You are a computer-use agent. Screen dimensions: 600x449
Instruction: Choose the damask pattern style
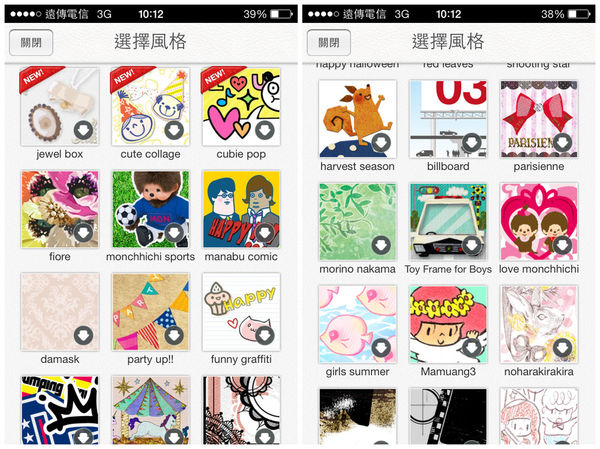(60, 311)
